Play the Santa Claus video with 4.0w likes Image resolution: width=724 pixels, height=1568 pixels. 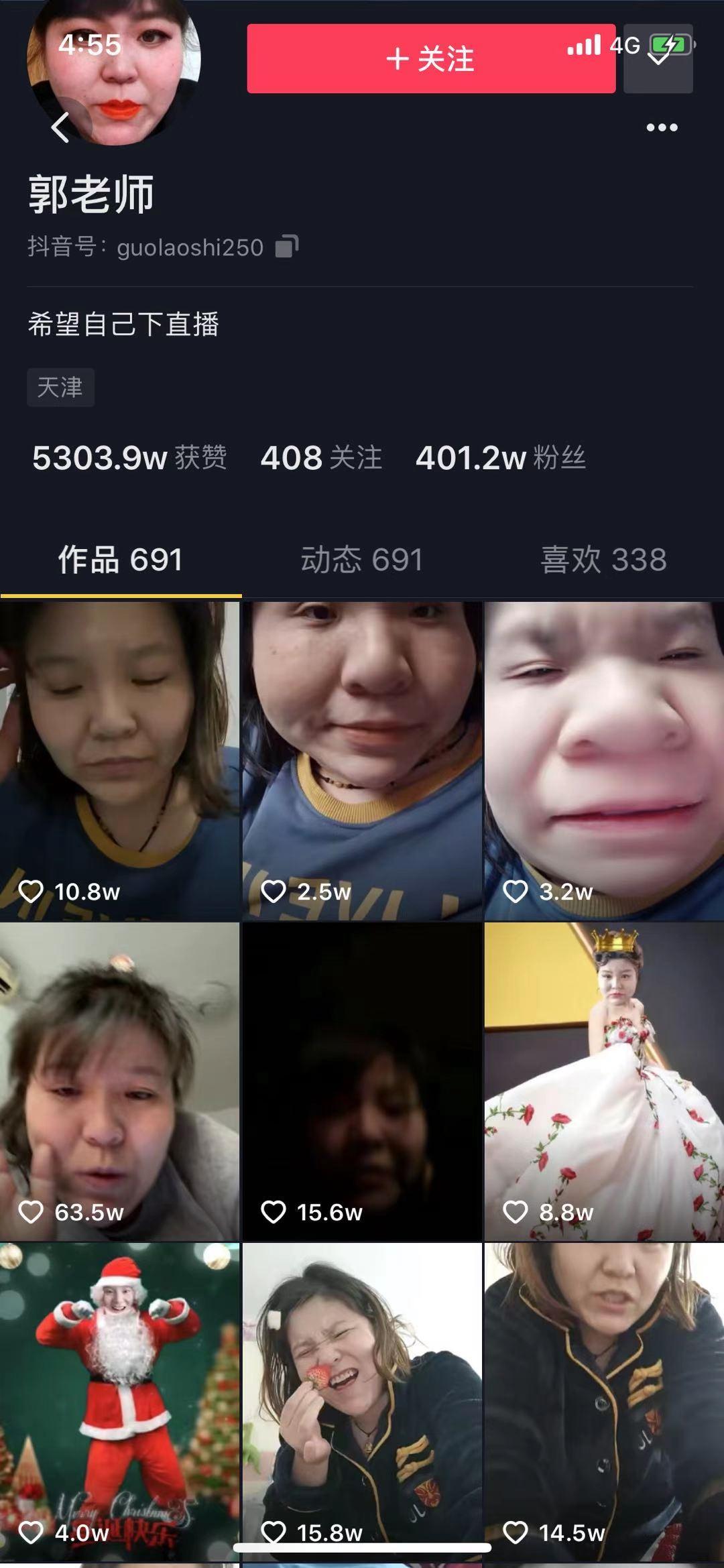click(119, 1401)
